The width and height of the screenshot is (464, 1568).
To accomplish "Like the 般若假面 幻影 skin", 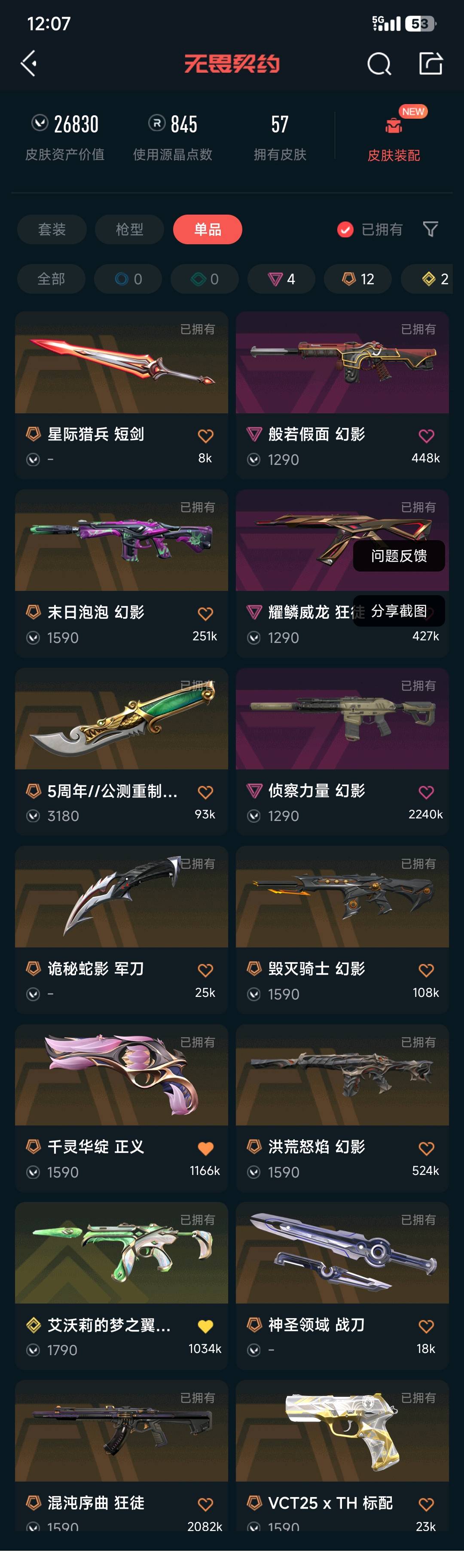I will [426, 436].
